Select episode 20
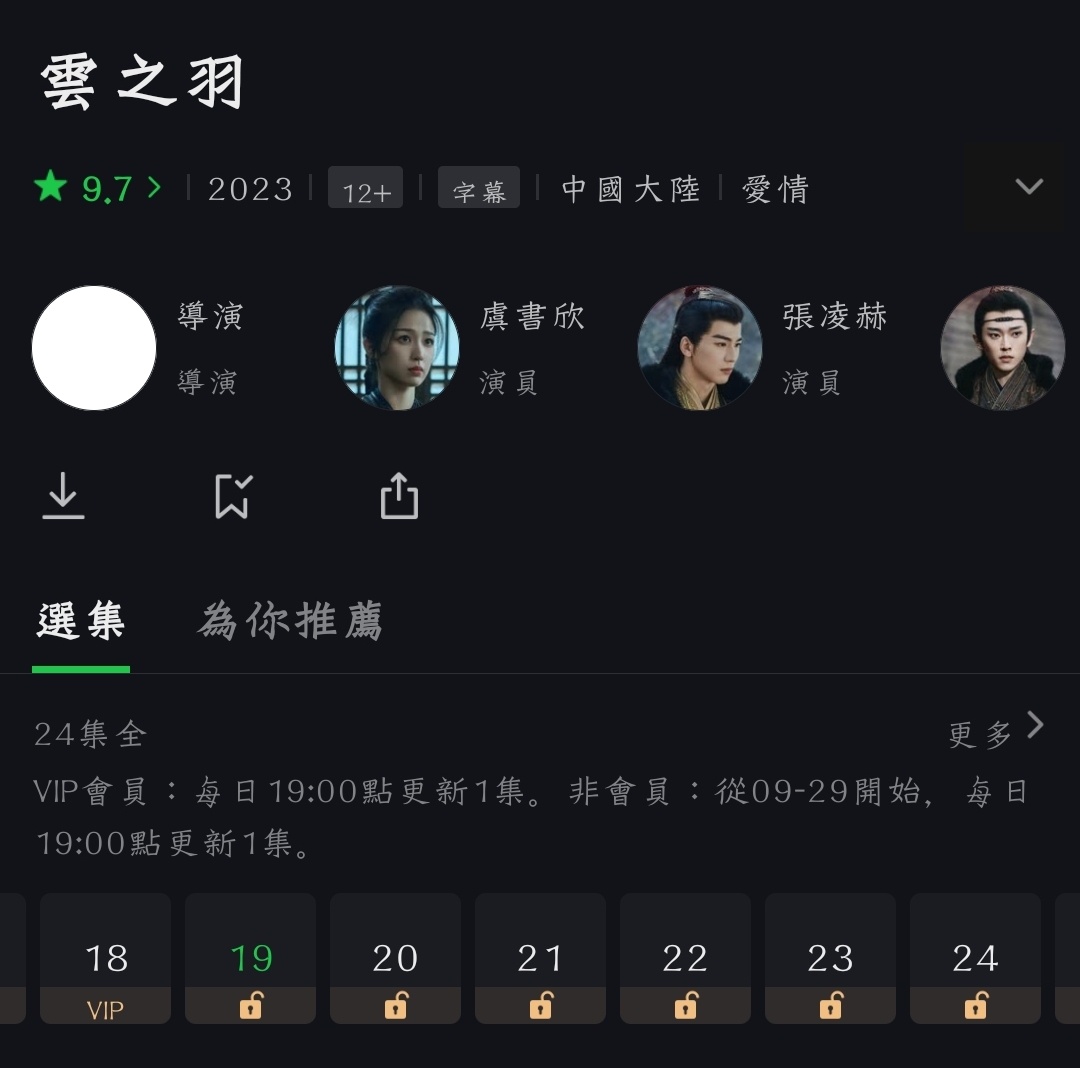 click(395, 958)
